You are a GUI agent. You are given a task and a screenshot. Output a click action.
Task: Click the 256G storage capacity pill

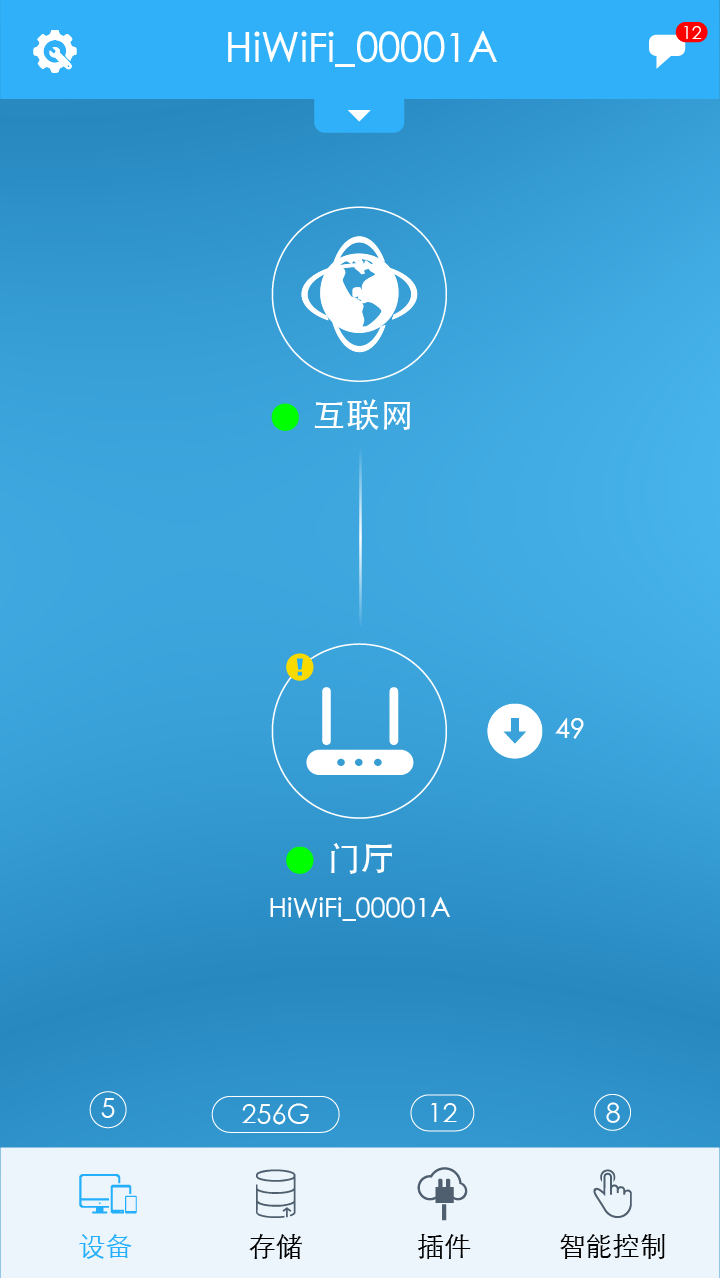pos(275,1114)
